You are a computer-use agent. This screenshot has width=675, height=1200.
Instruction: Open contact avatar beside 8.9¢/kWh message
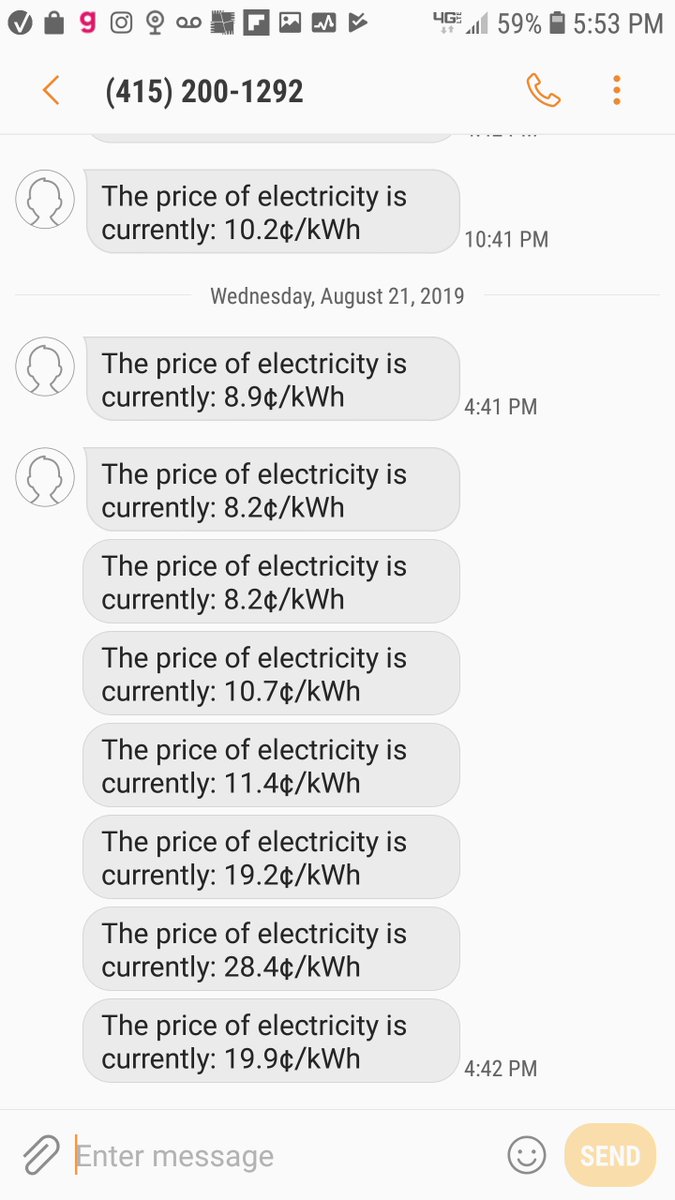pos(45,366)
